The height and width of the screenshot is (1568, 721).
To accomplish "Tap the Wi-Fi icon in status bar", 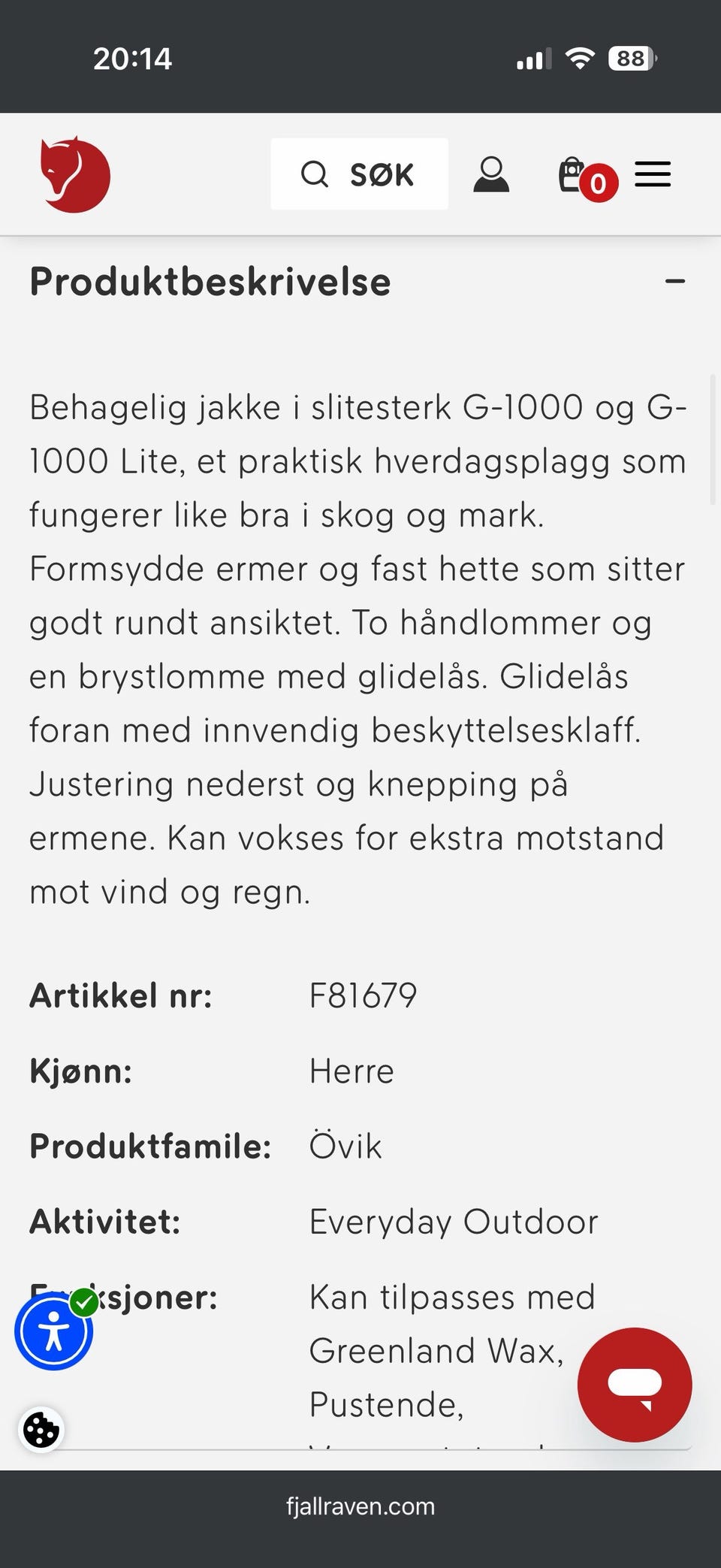I will click(579, 56).
